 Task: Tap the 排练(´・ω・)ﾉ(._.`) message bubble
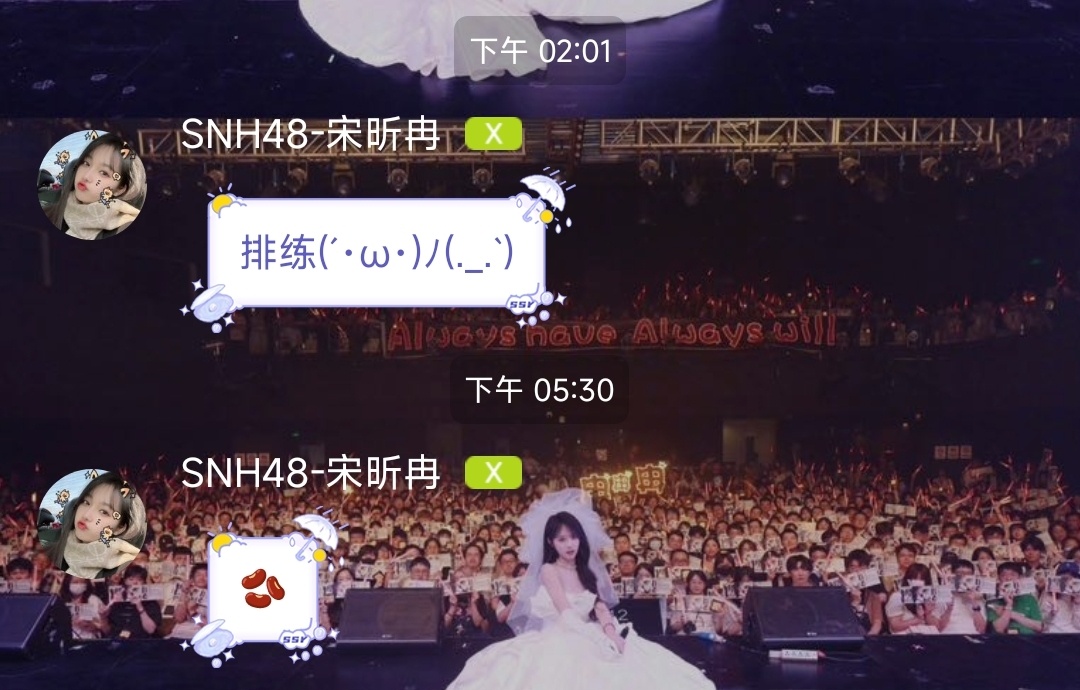(376, 254)
